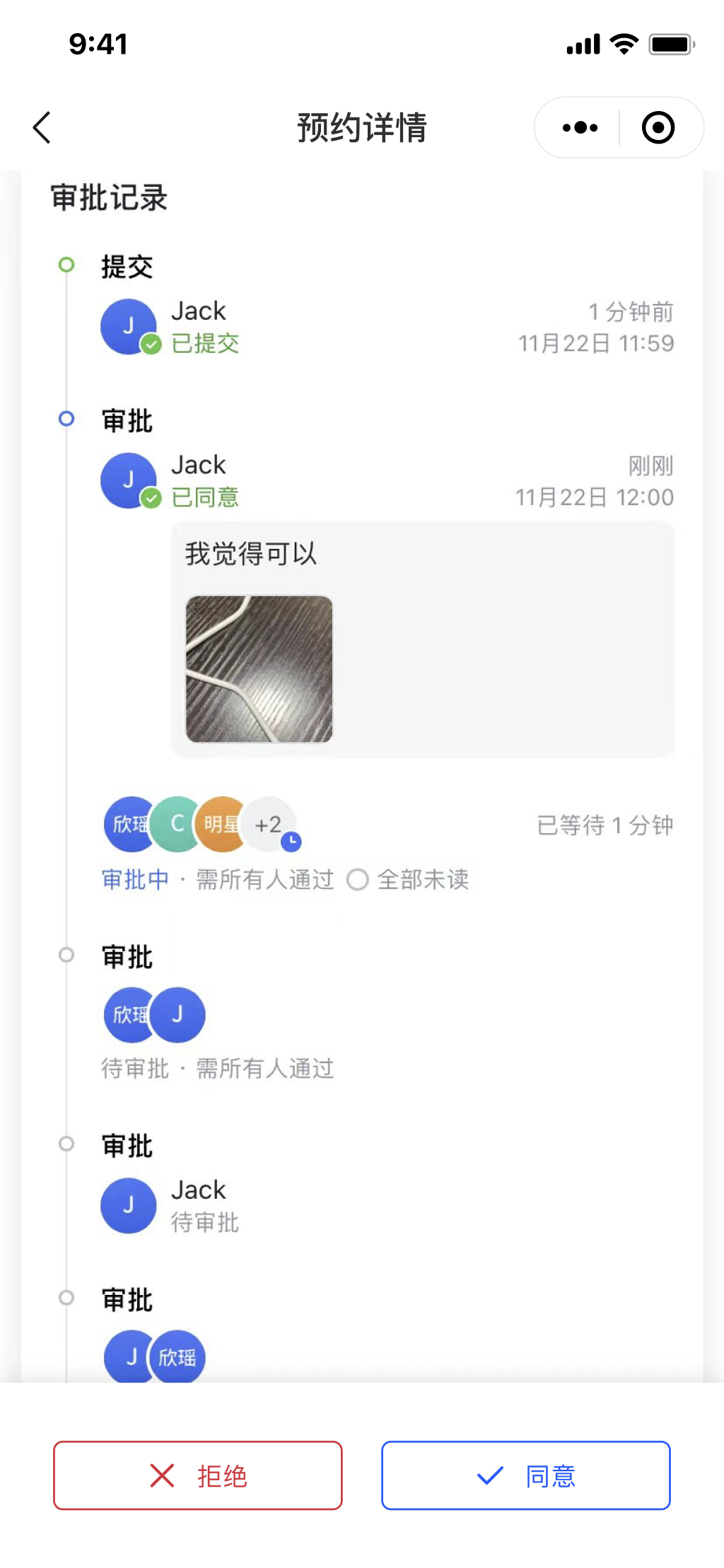Screen dimensions: 724x1568
Task: Open the attached photo under 我觉得可以
Action: (259, 669)
